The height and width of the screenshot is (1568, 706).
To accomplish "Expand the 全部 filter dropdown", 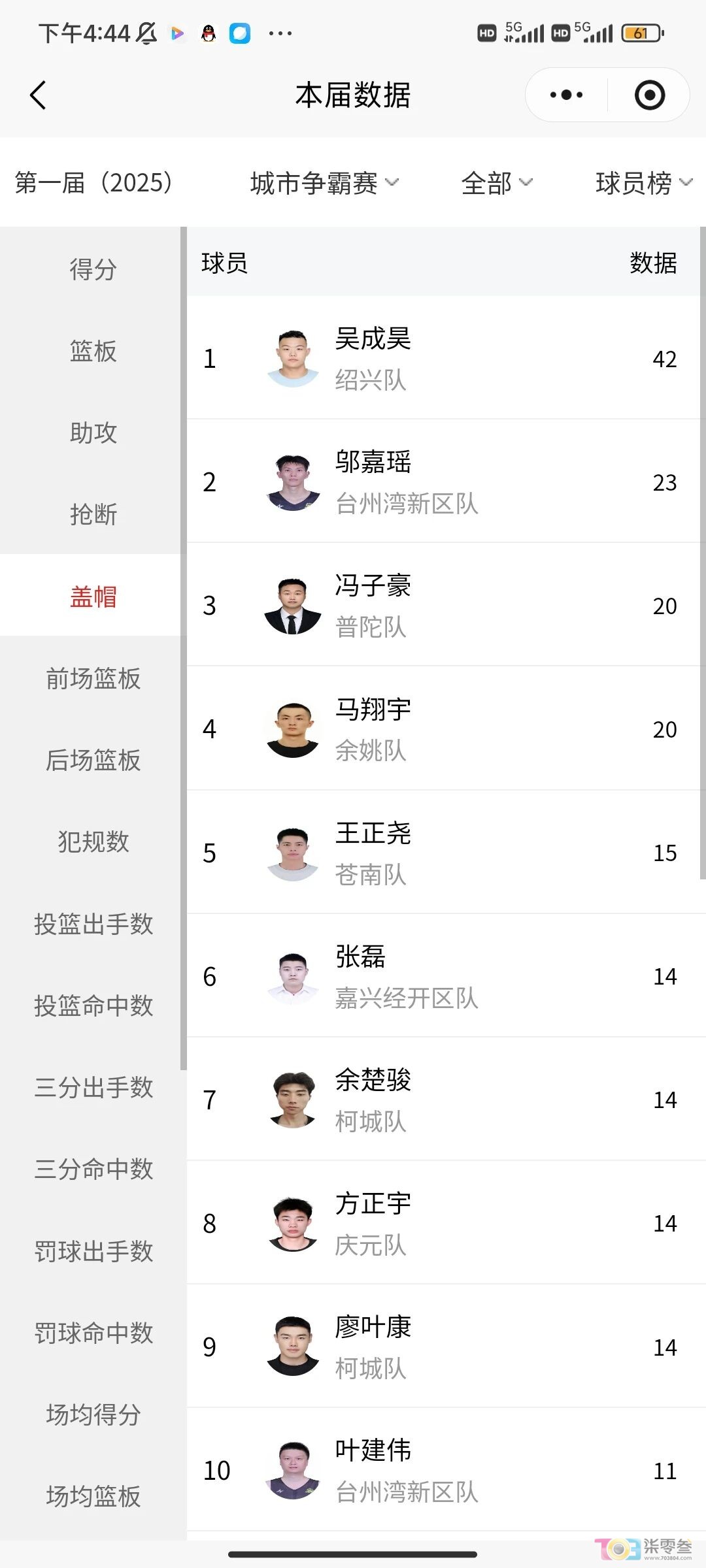I will pos(497,183).
